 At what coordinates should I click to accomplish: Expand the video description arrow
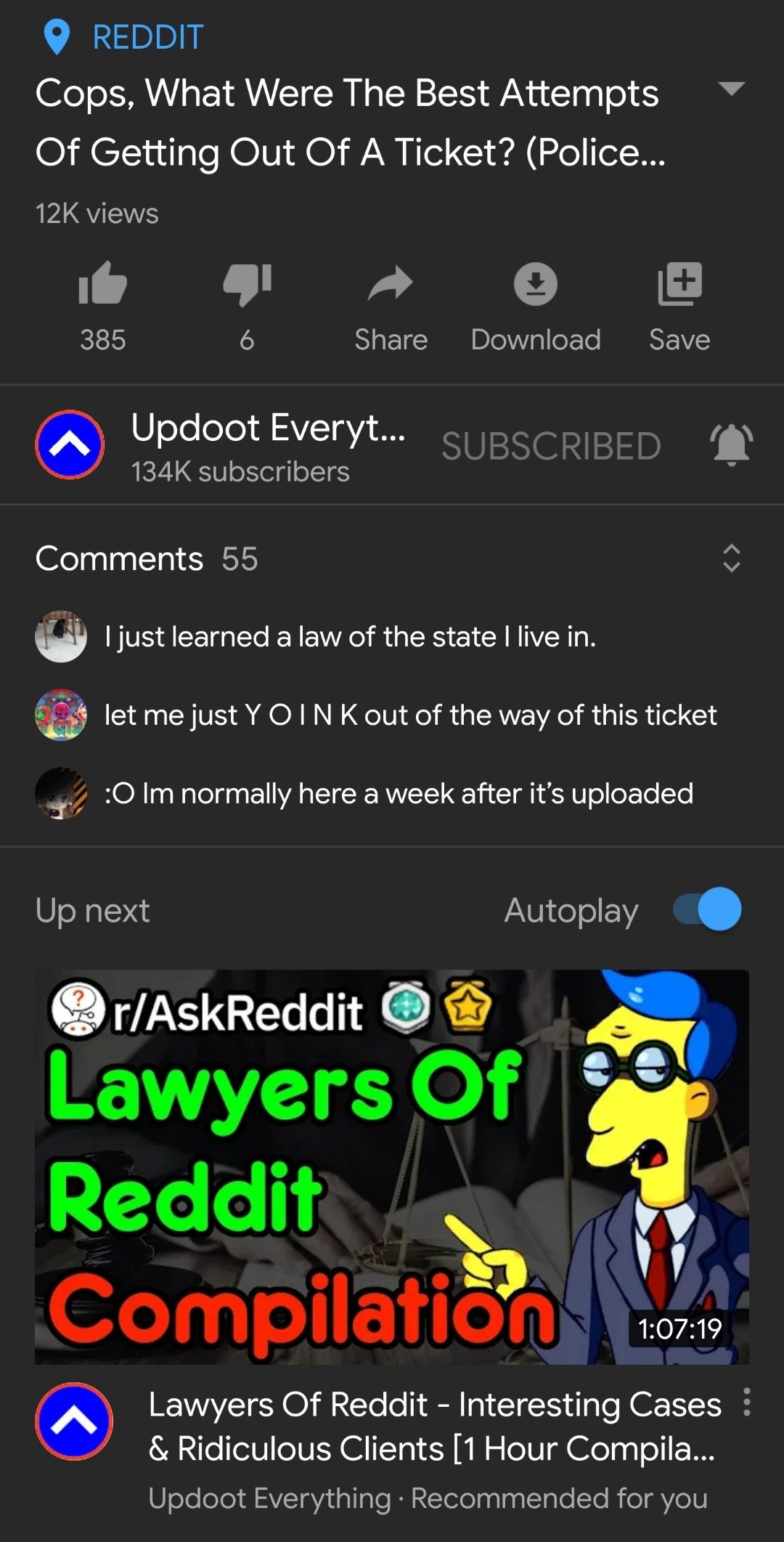(731, 89)
